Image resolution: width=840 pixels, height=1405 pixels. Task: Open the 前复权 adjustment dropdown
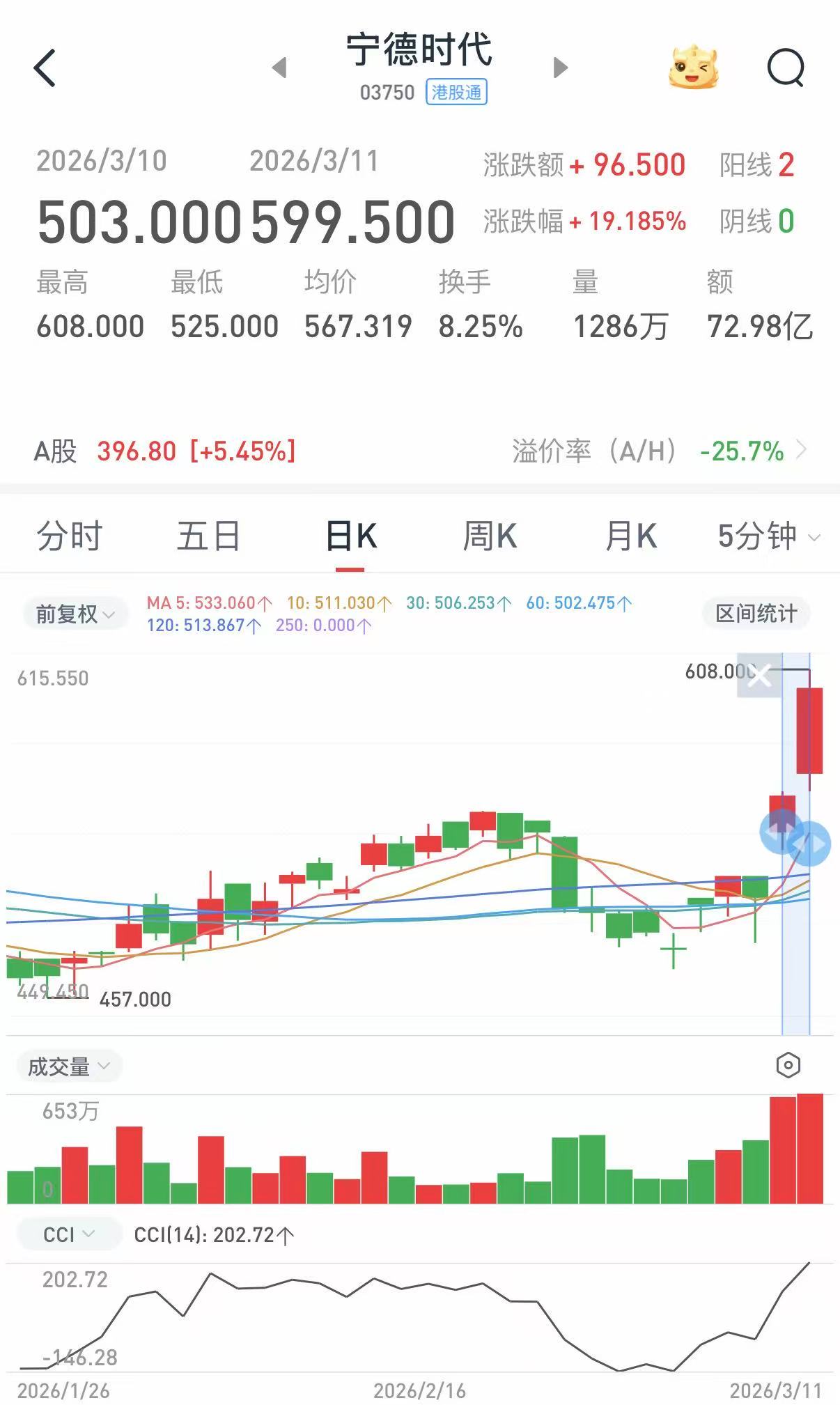[75, 614]
